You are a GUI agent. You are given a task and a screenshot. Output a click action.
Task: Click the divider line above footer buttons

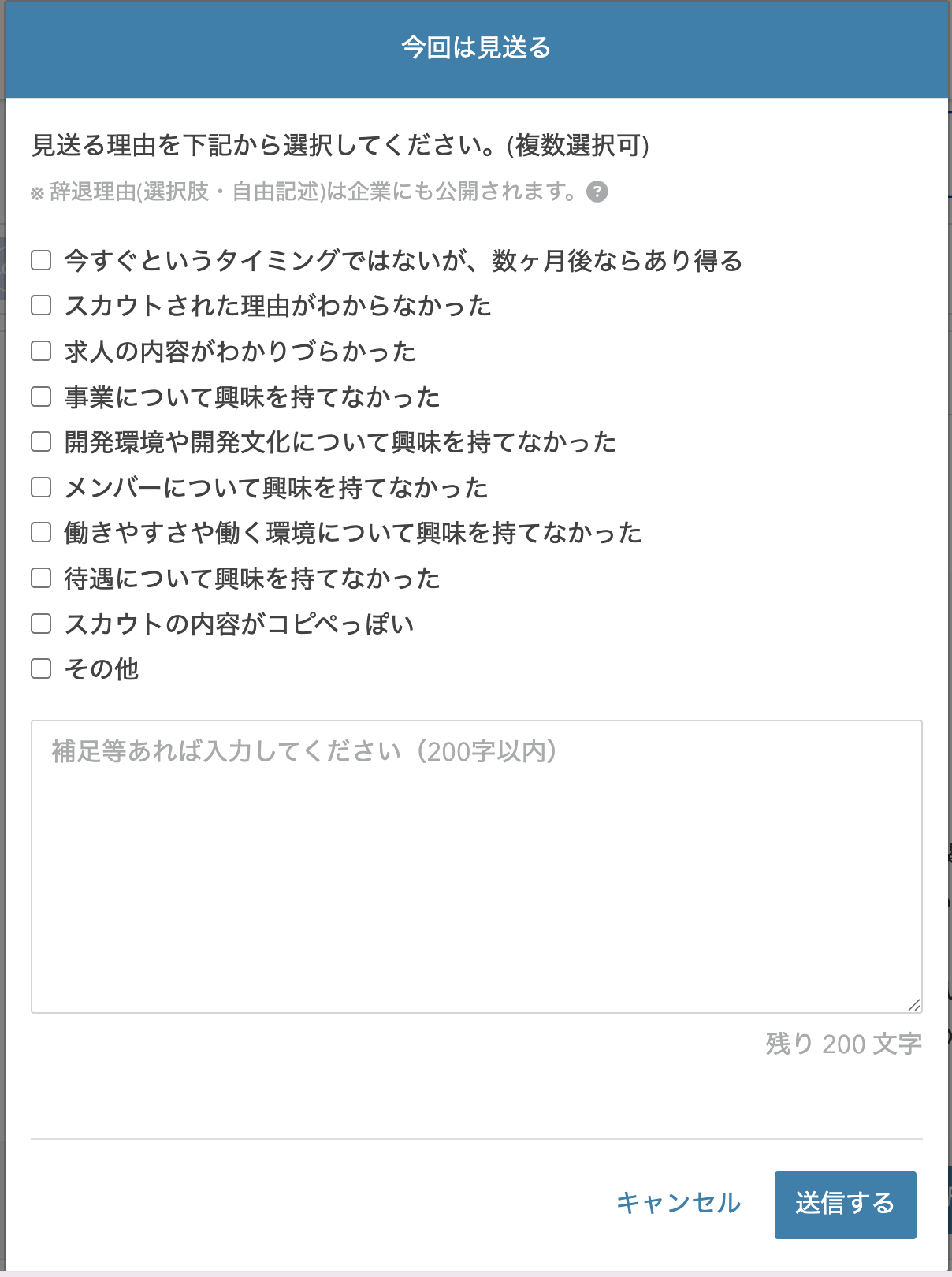[x=476, y=1137]
